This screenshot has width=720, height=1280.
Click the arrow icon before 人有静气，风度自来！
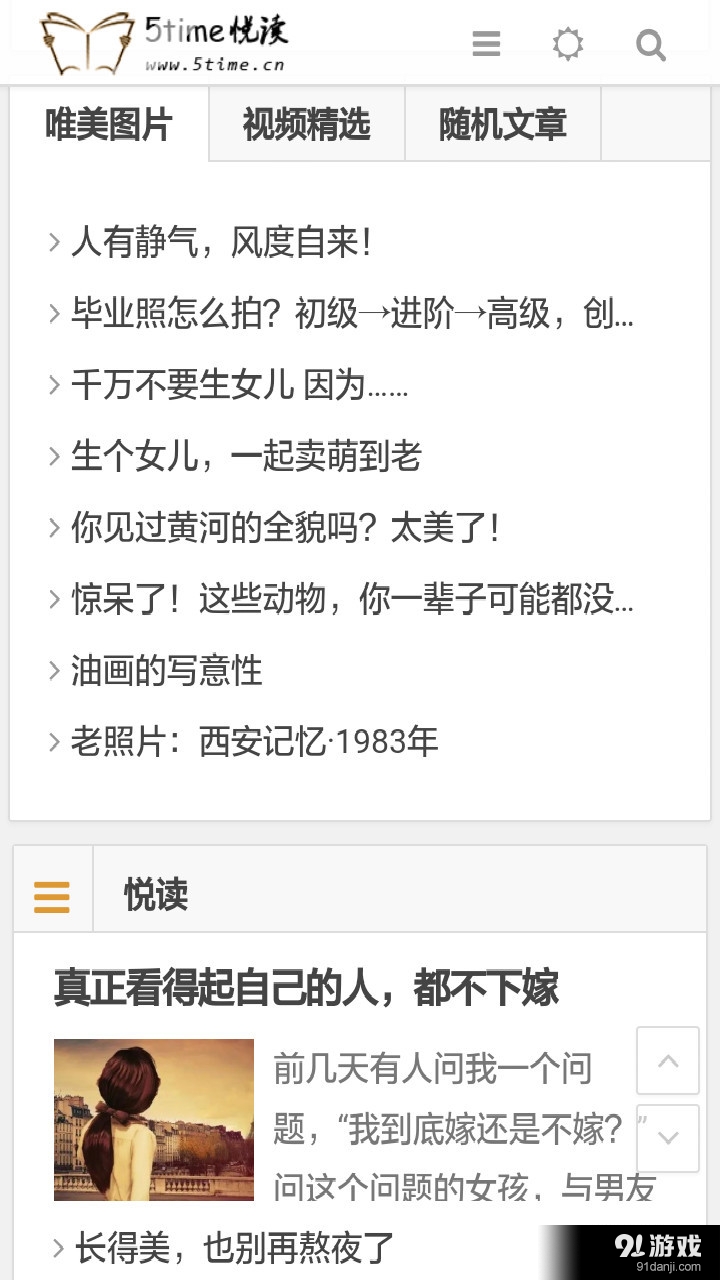pos(53,241)
